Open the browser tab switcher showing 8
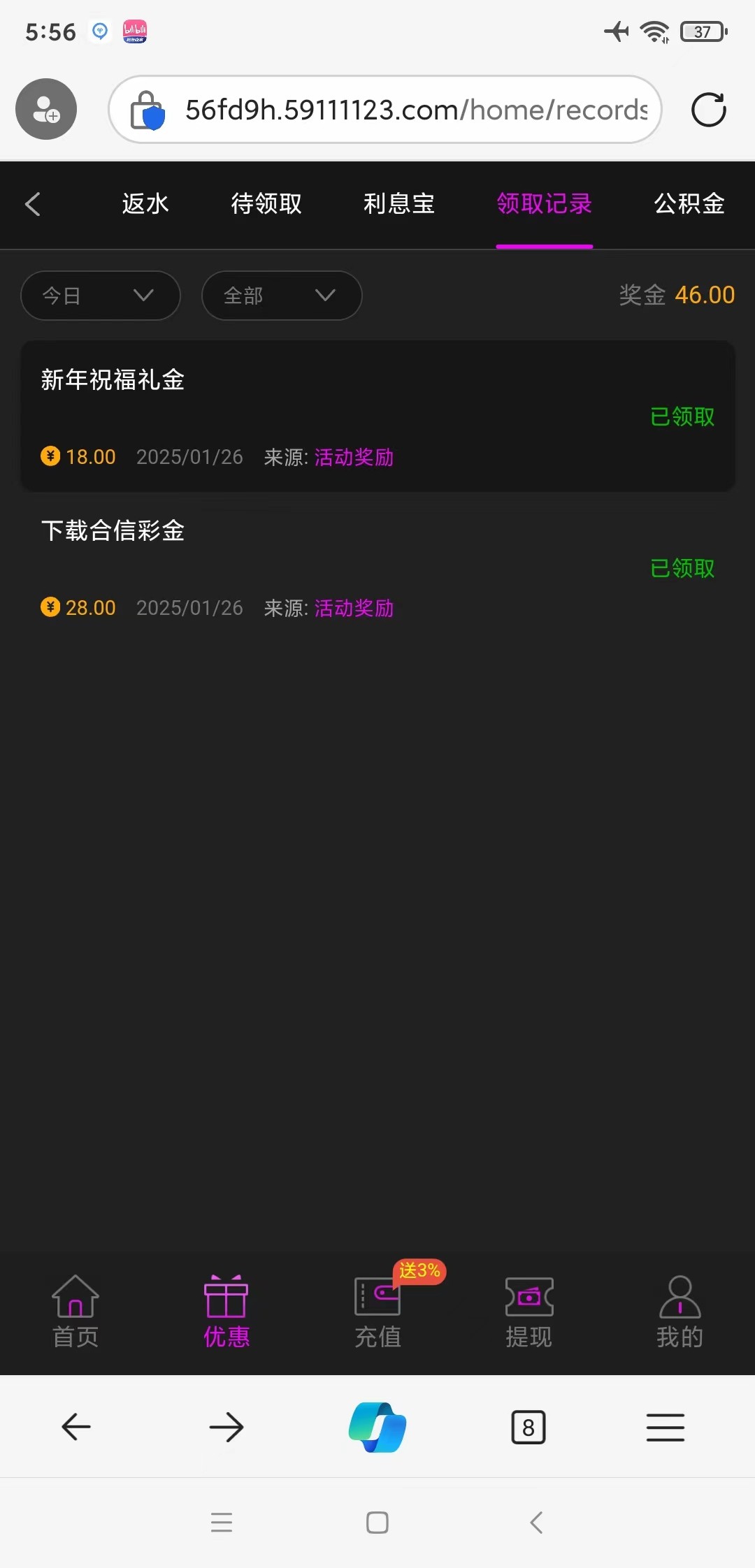 pyautogui.click(x=528, y=1428)
